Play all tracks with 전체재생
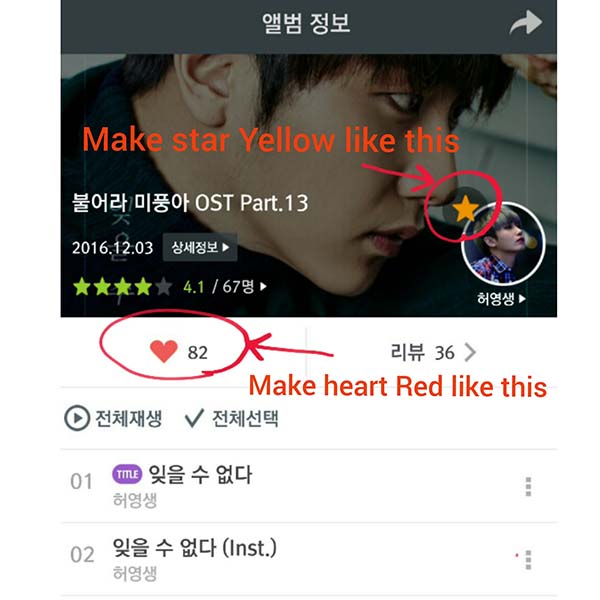This screenshot has width=600, height=600. click(113, 418)
